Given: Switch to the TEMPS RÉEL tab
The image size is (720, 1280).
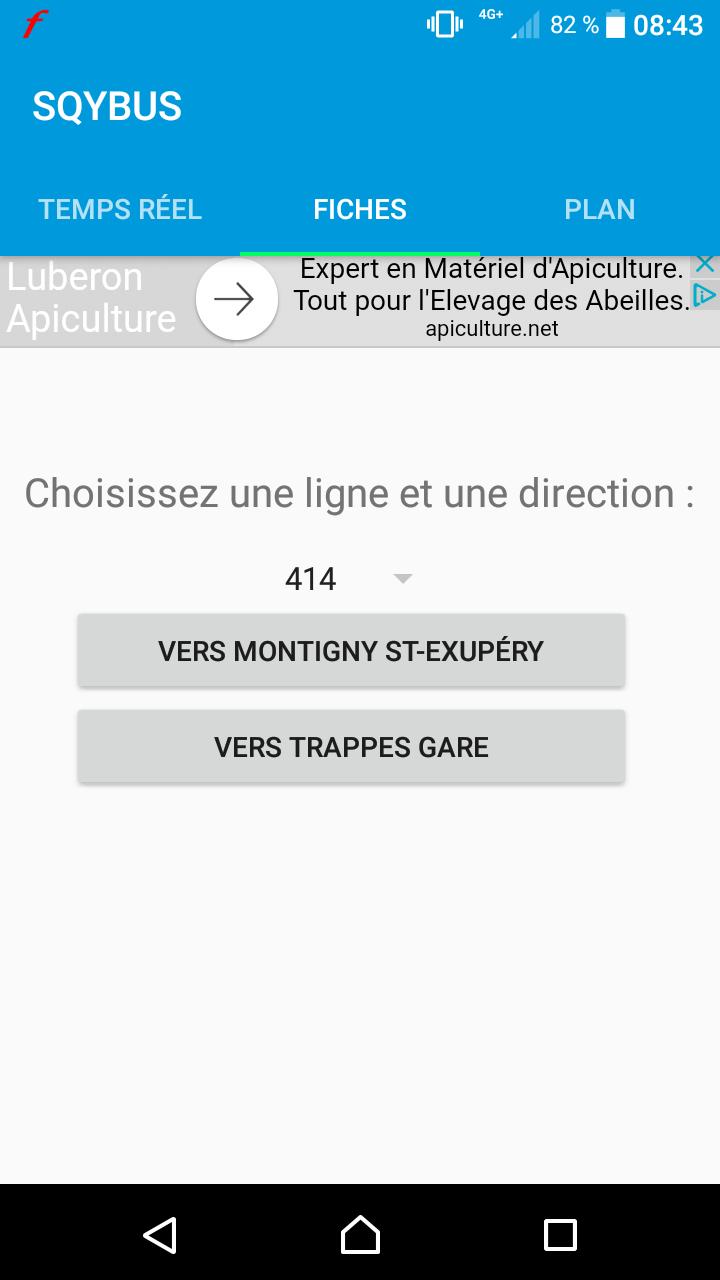Looking at the screenshot, I should point(119,209).
